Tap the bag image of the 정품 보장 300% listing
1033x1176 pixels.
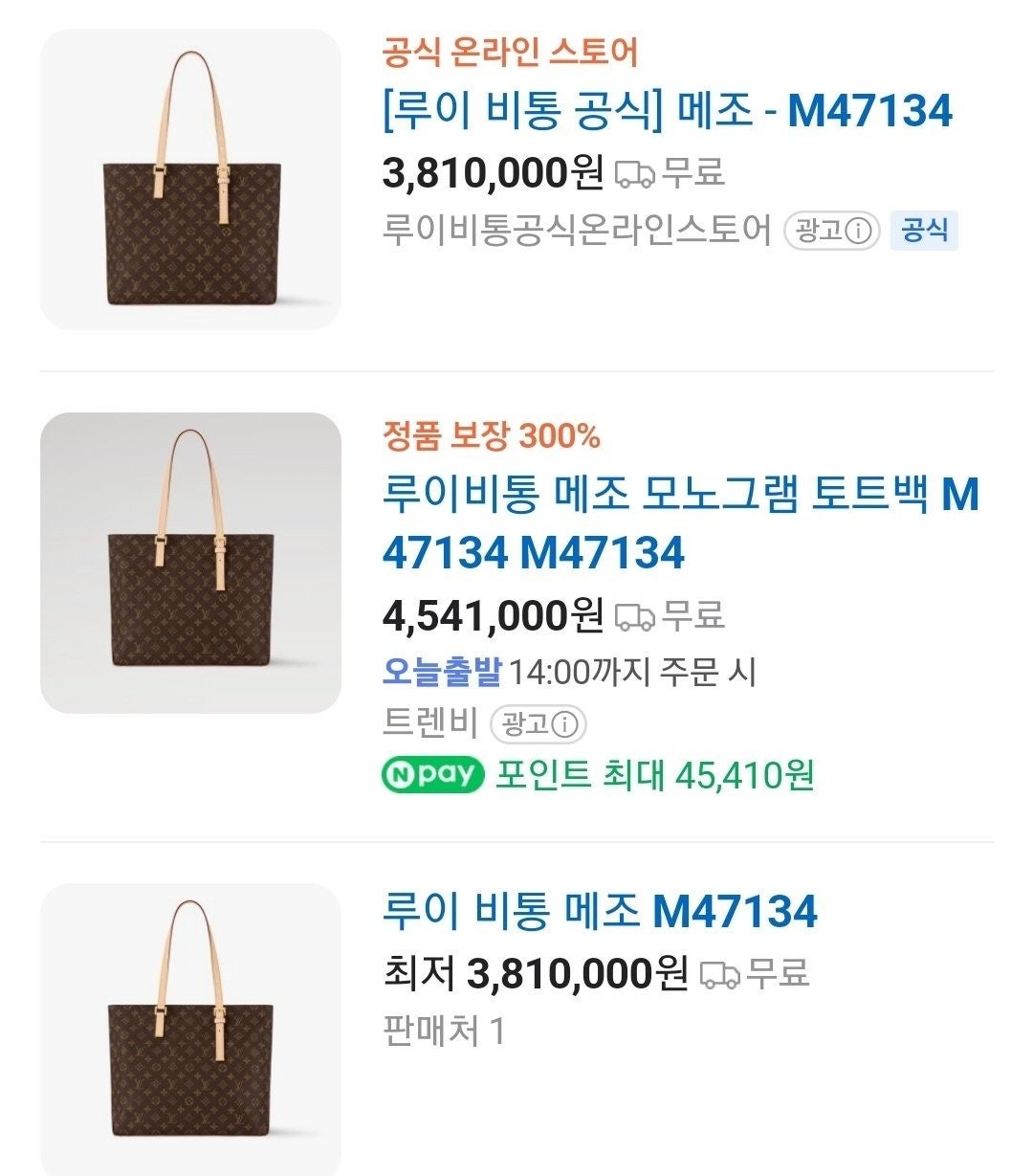click(x=190, y=563)
